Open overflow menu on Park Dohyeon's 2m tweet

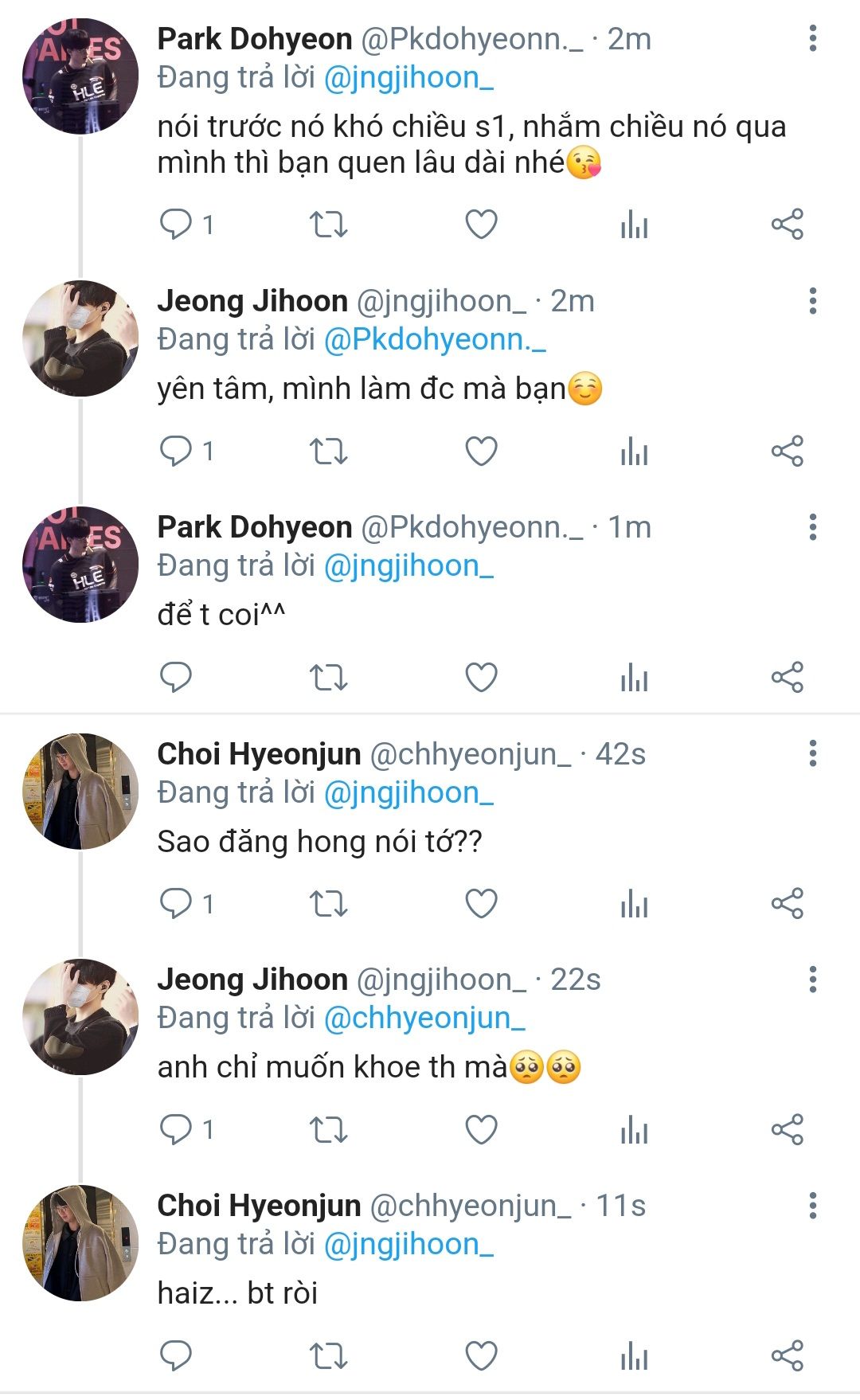coord(812,38)
